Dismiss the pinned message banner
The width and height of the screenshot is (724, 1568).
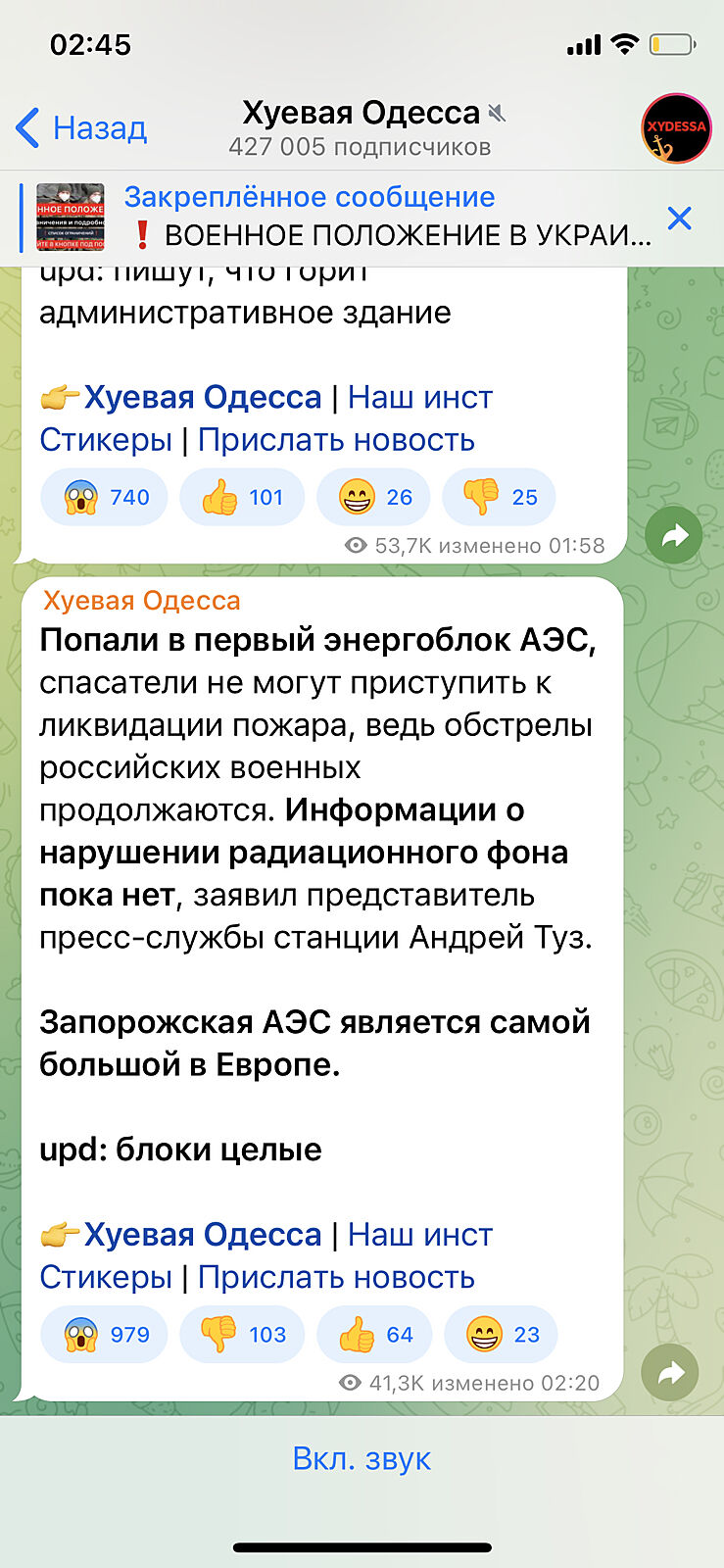[x=679, y=218]
